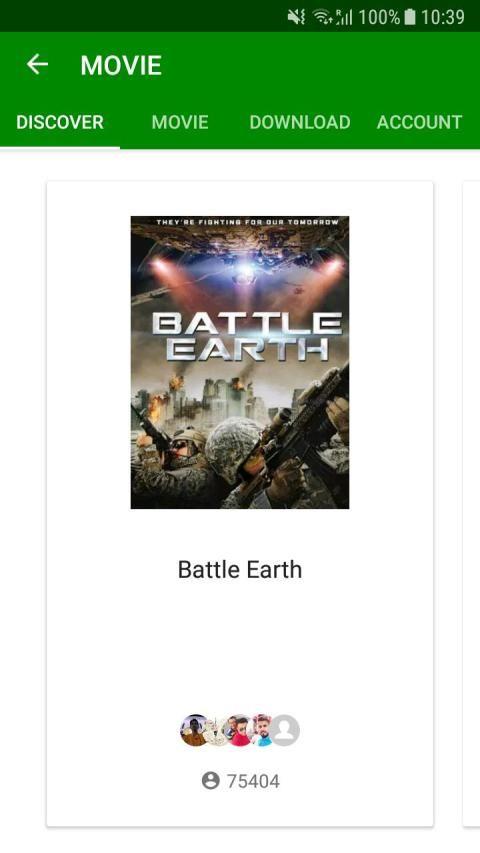Viewport: 480px width, 853px height.
Task: Open the Download tab
Action: click(300, 122)
